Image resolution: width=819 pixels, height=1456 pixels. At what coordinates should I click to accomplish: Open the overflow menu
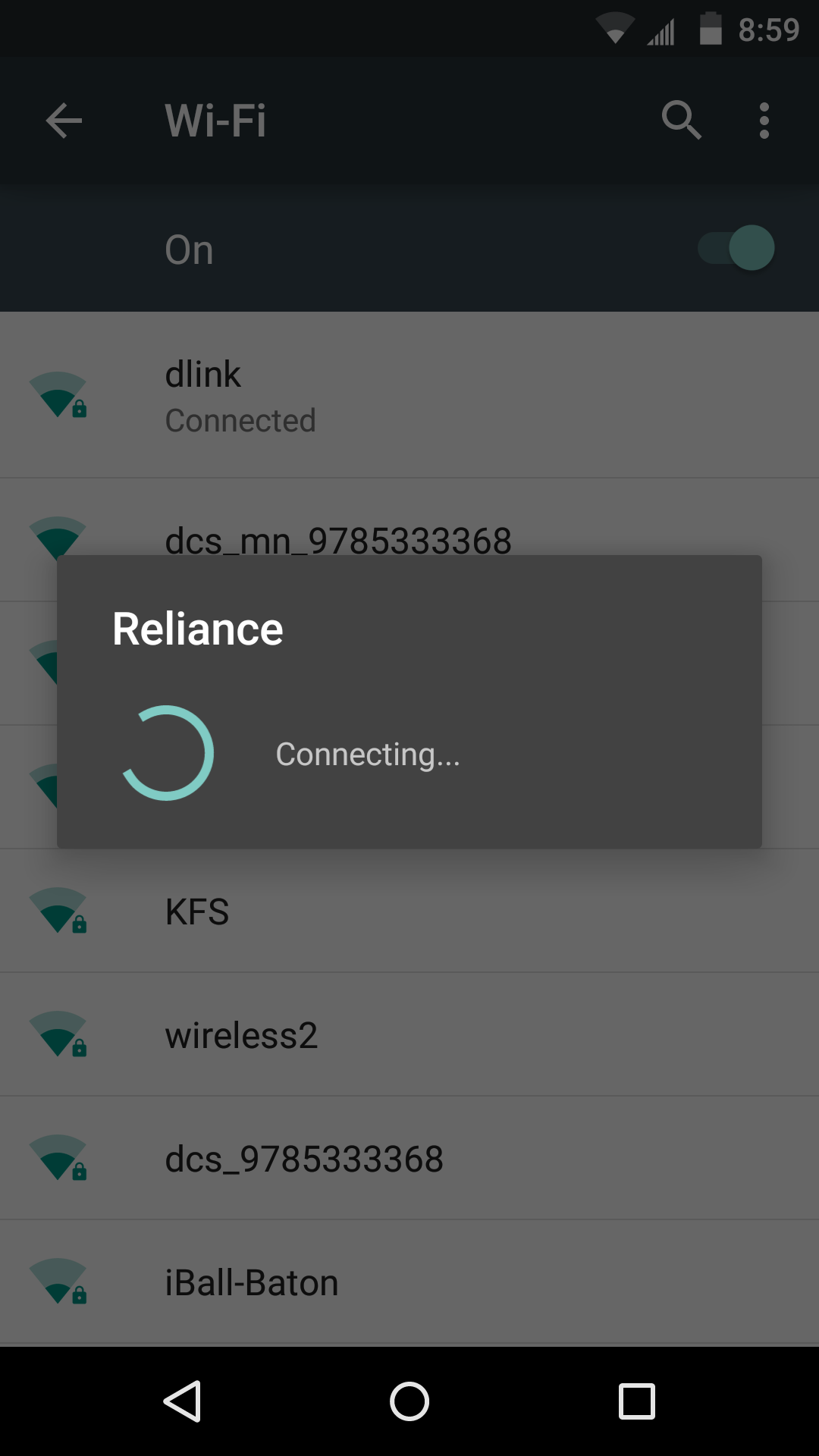point(764,121)
